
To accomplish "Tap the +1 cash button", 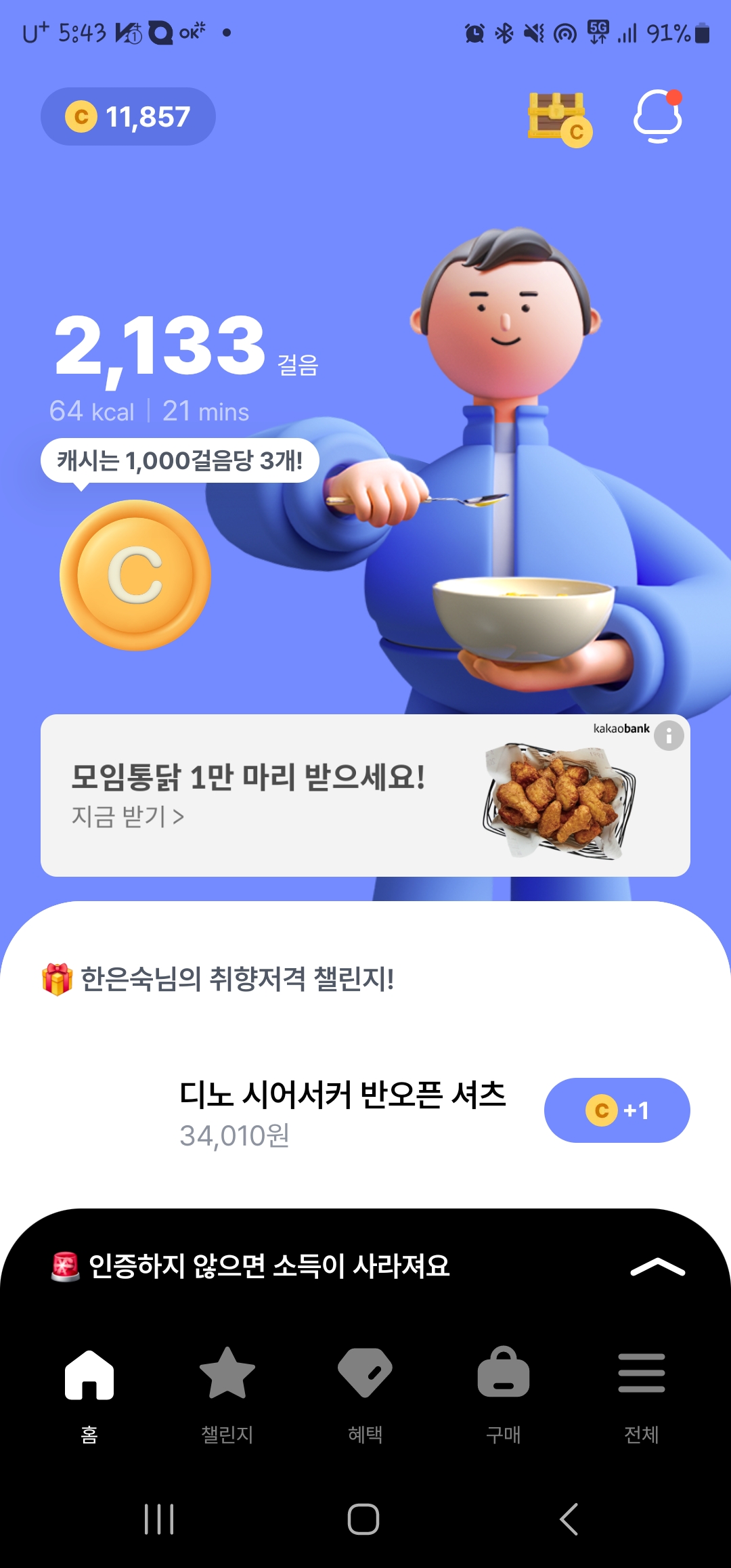I will click(x=617, y=1110).
